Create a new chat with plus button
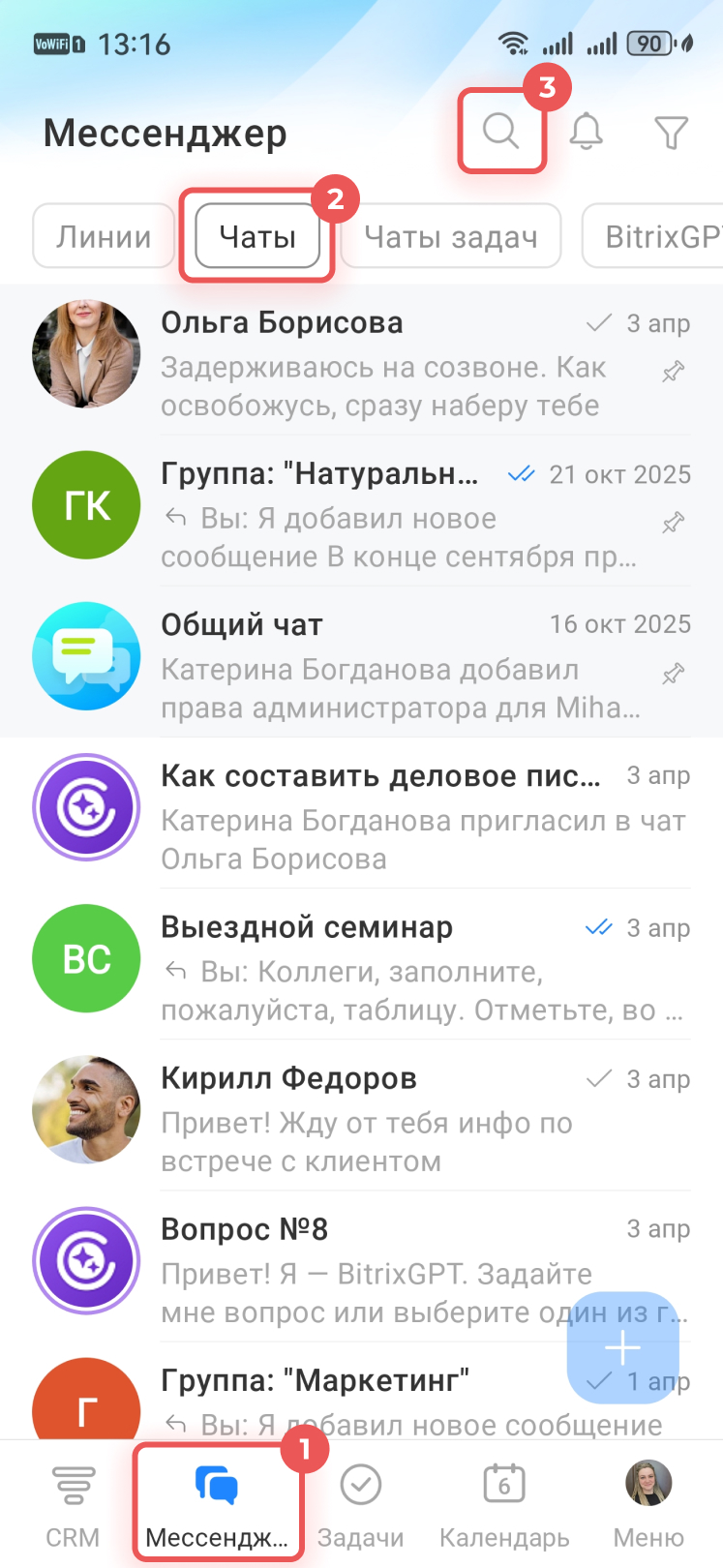Viewport: 723px width, 1568px height. 622,1346
